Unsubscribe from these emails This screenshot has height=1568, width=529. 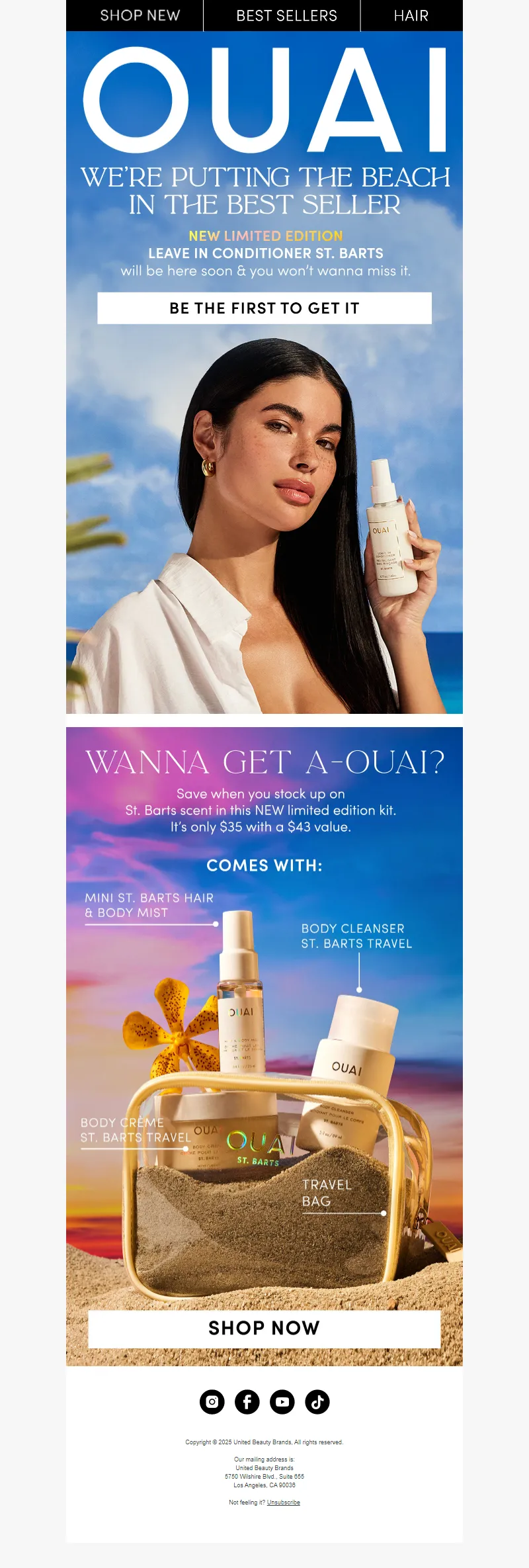pyautogui.click(x=283, y=1503)
